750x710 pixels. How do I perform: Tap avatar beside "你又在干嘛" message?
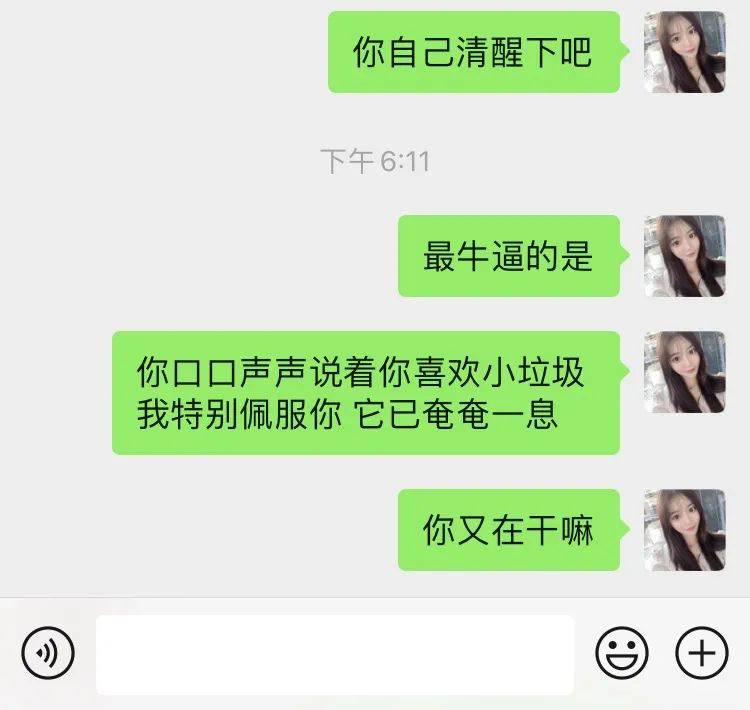pos(685,530)
